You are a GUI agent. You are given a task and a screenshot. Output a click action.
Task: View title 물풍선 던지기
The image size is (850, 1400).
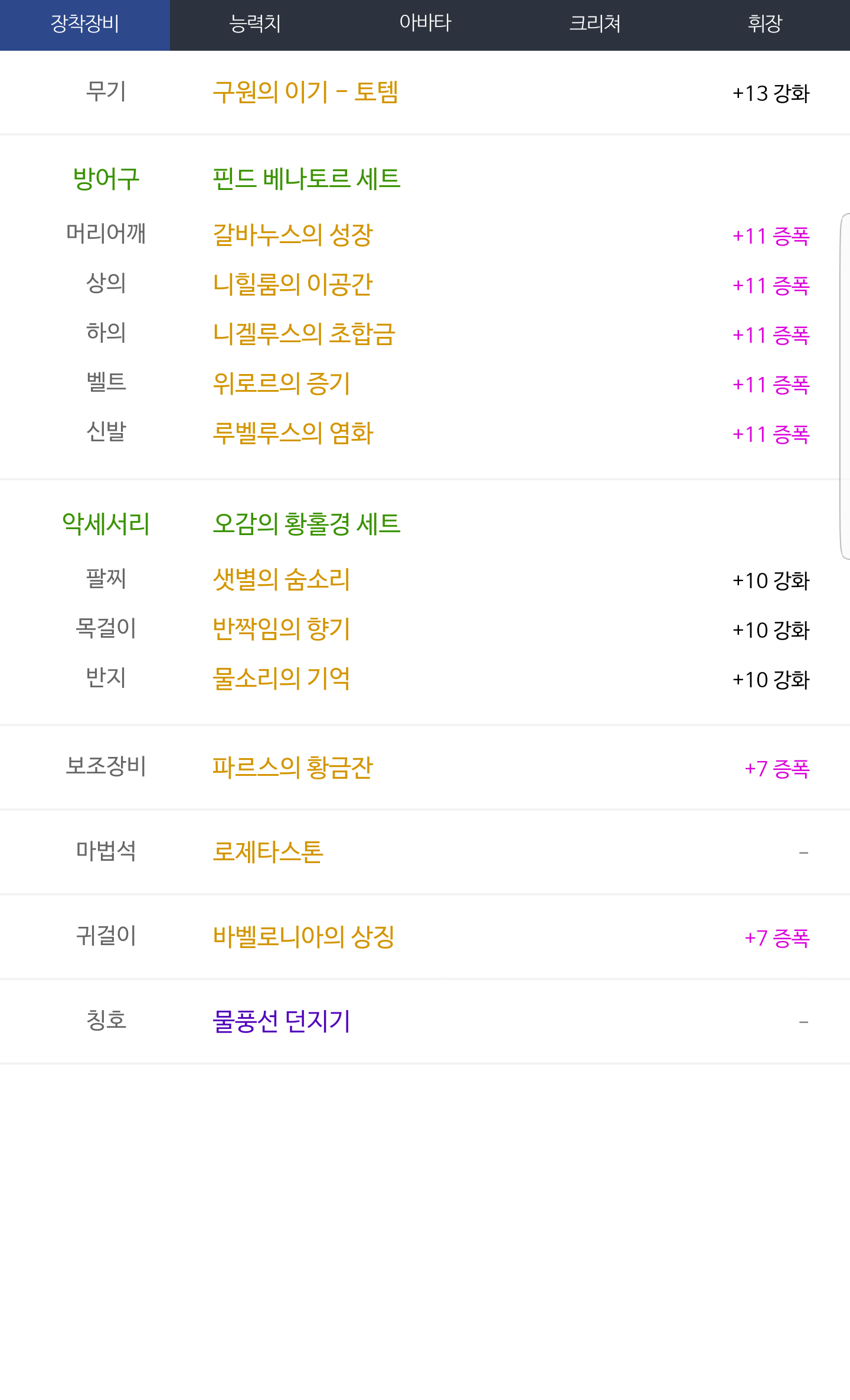[282, 1021]
